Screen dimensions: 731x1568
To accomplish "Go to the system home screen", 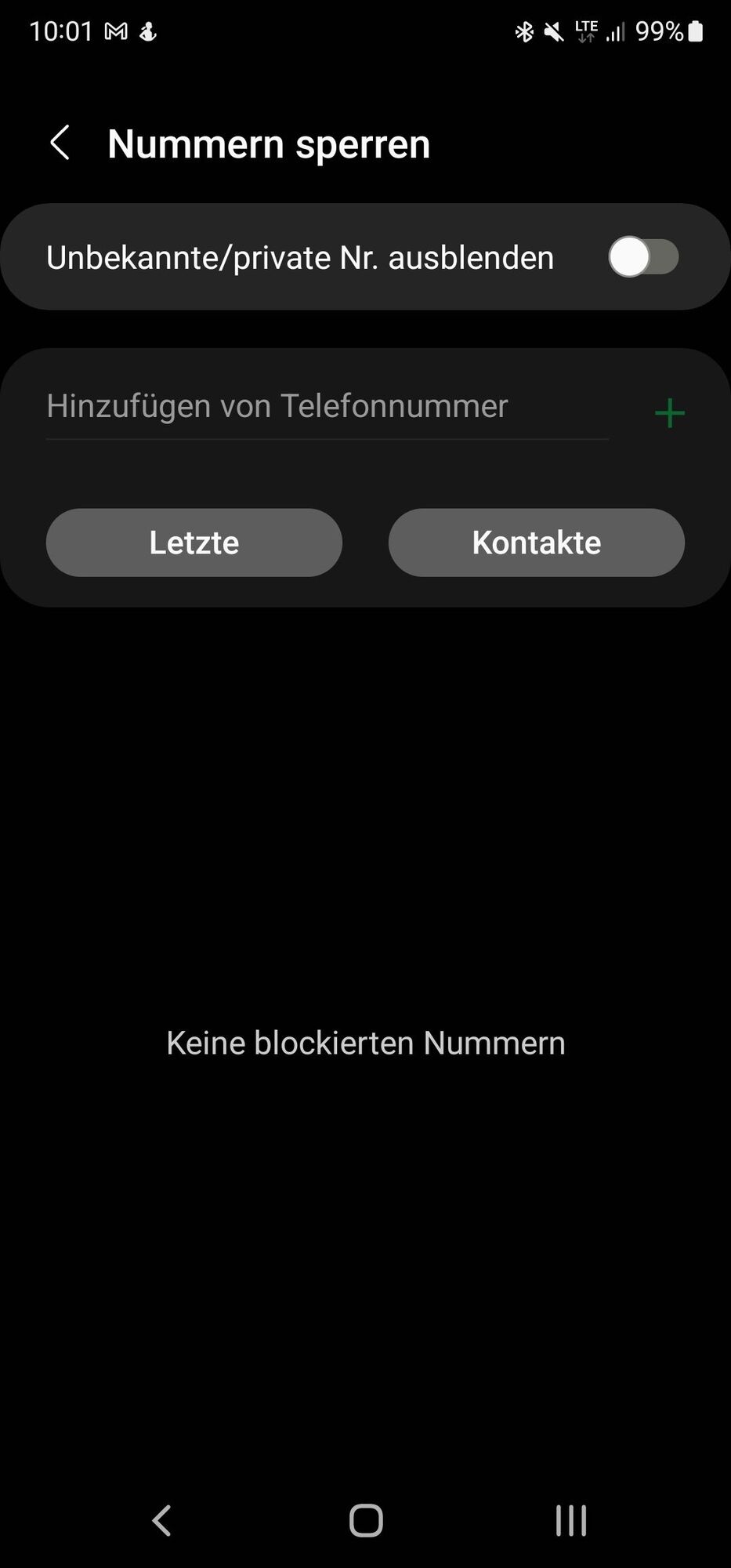I will tap(365, 1521).
